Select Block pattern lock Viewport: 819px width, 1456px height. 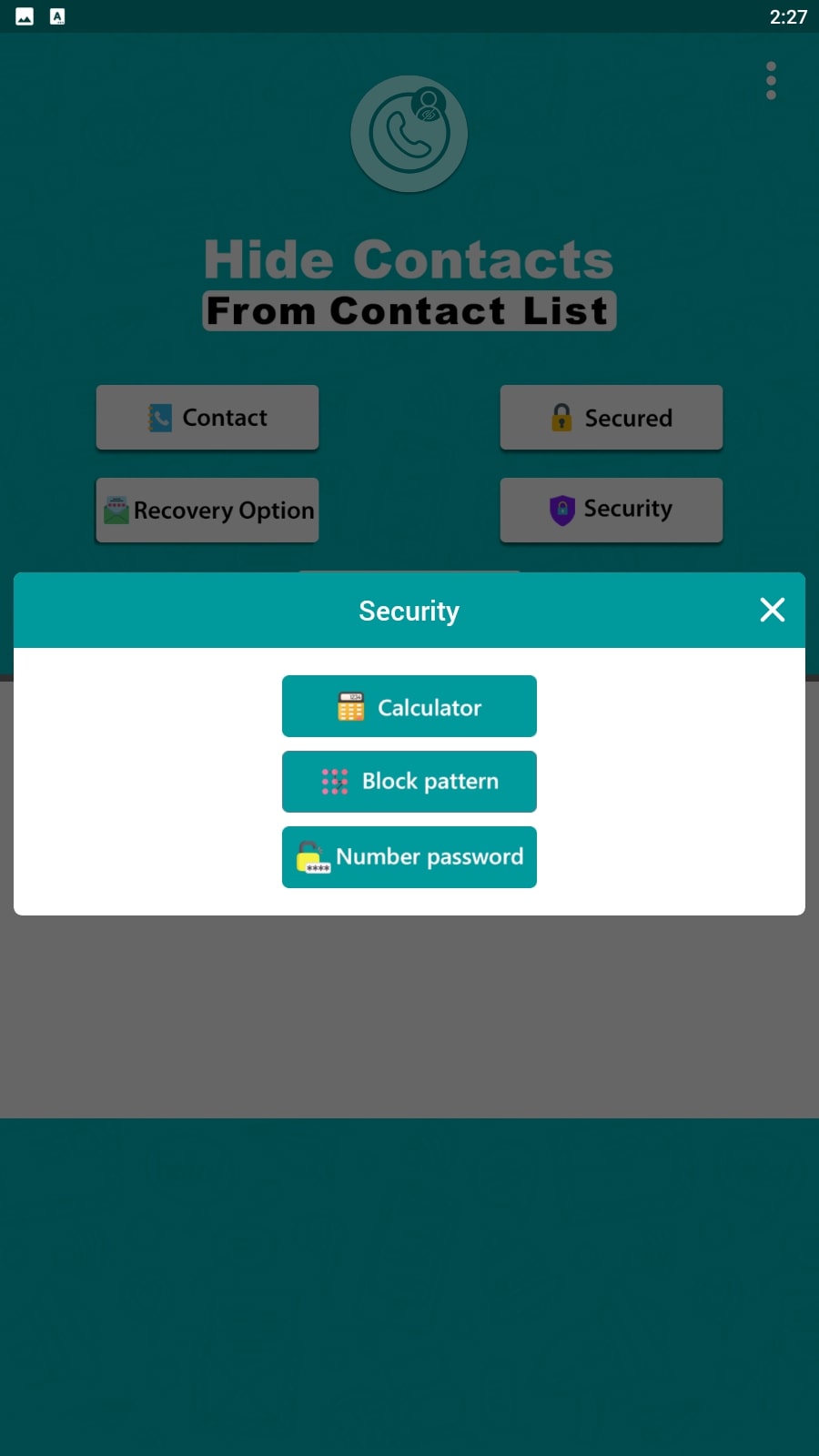coord(409,782)
